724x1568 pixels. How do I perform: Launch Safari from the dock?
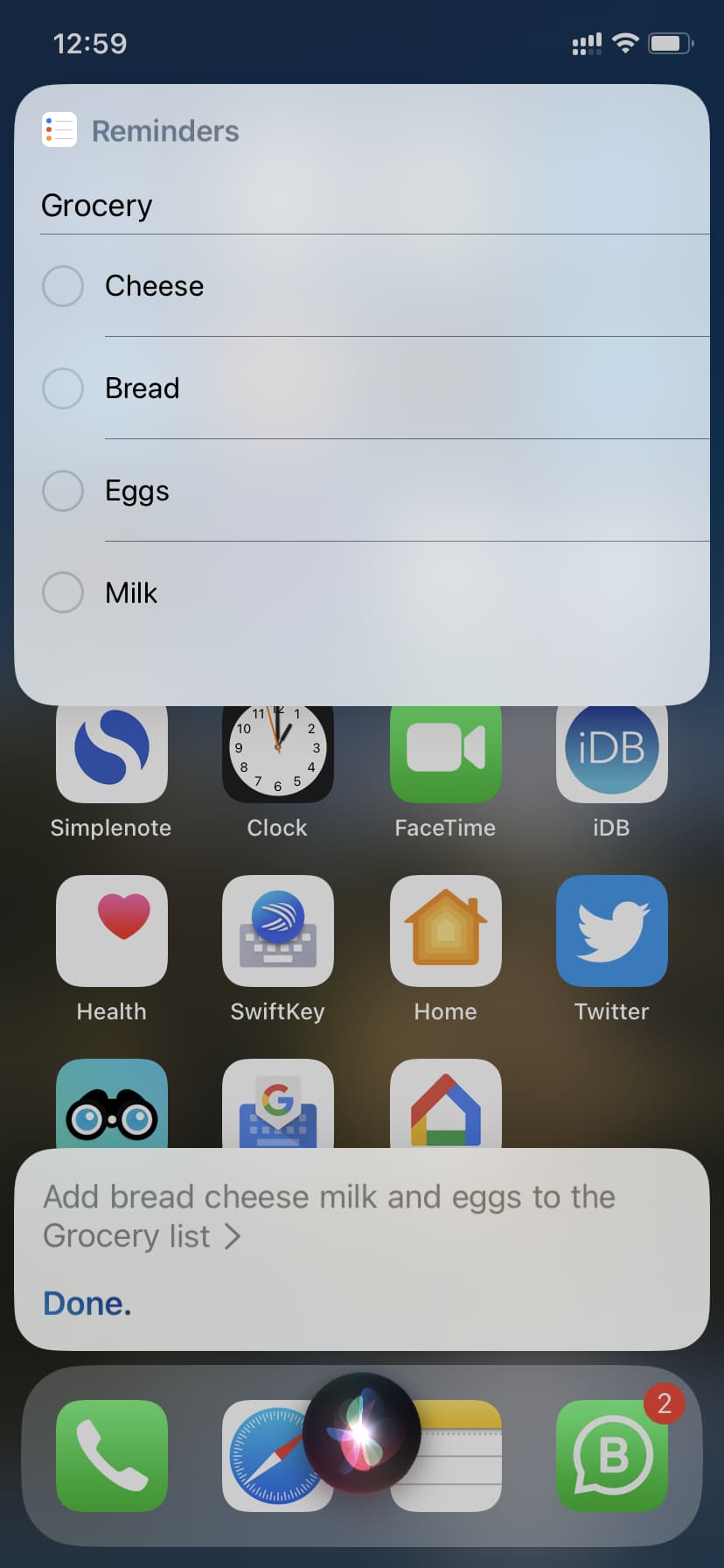pos(262,1456)
